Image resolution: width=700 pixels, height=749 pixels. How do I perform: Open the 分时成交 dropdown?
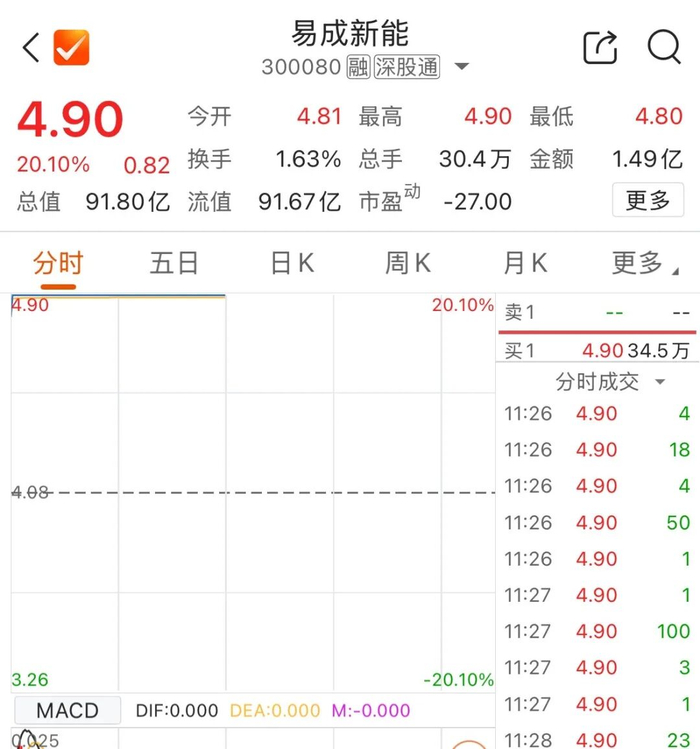point(610,382)
